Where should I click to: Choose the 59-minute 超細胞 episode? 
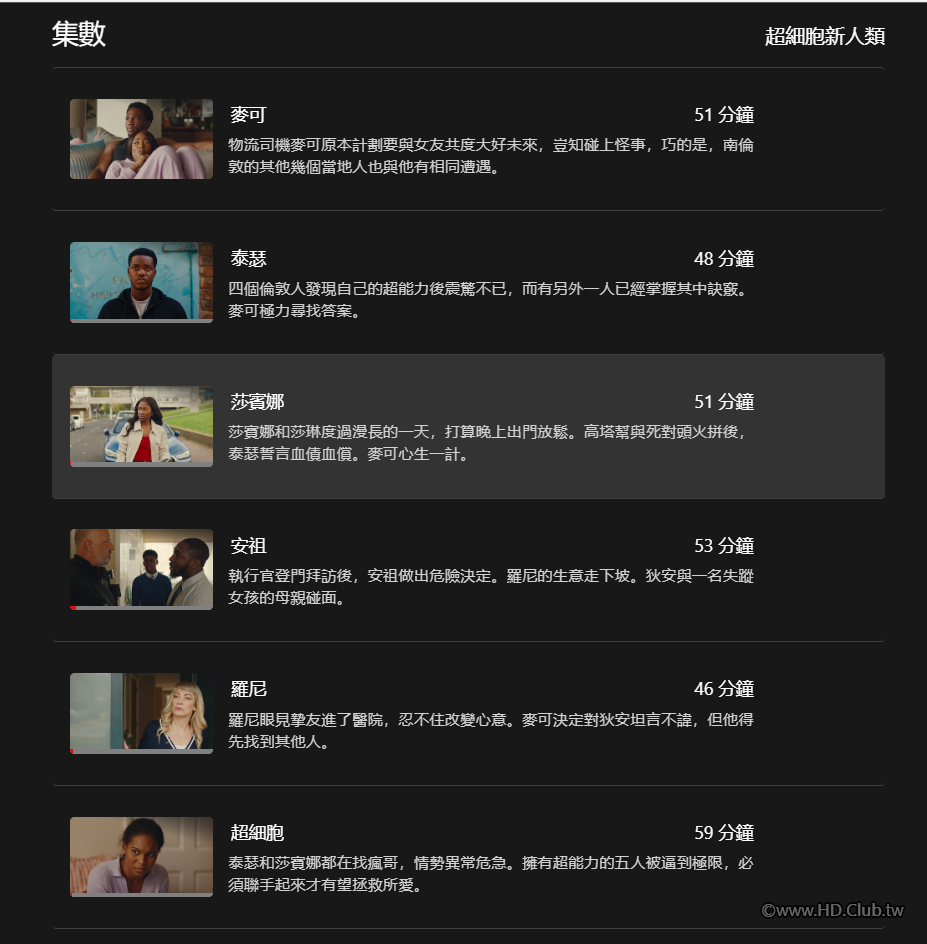(x=141, y=856)
